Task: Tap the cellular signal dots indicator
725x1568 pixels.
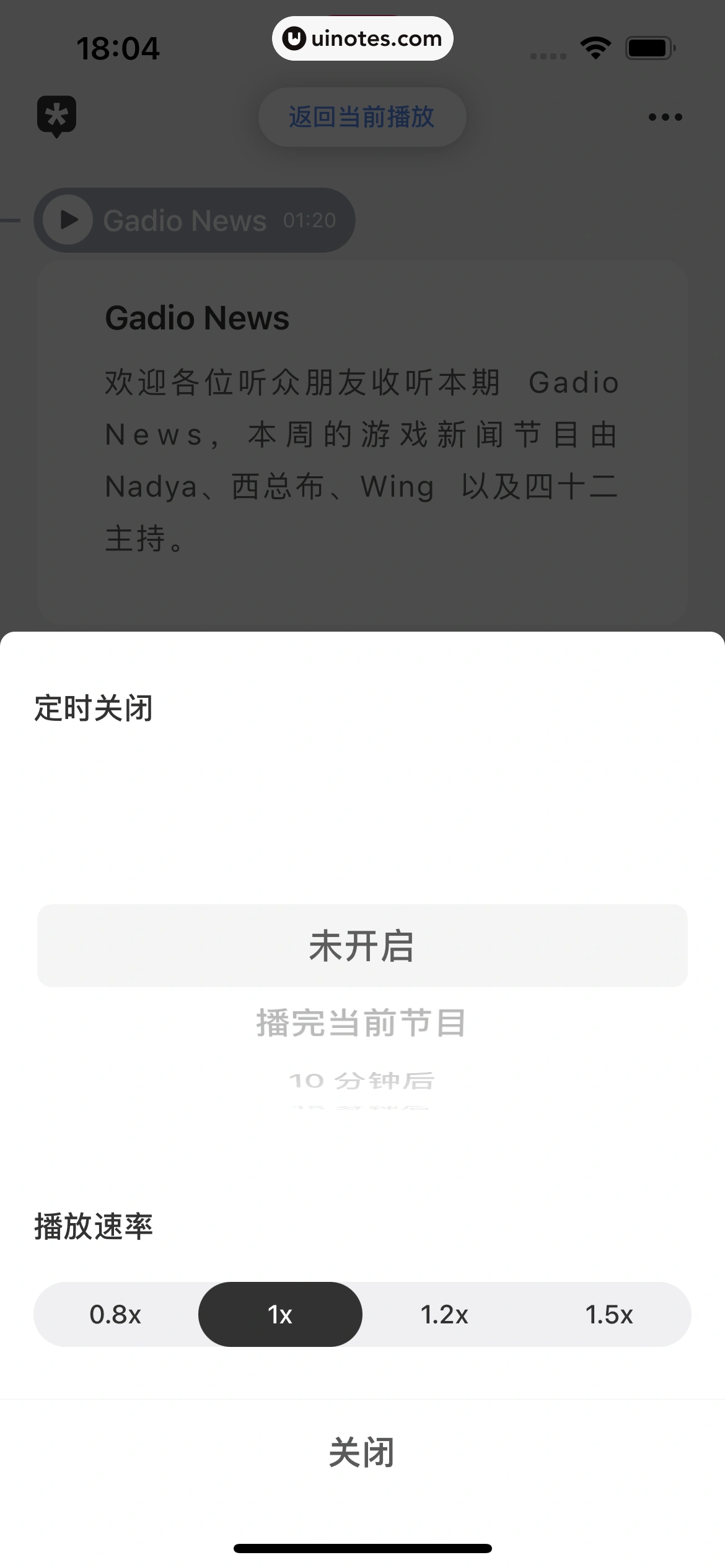Action: tap(547, 54)
